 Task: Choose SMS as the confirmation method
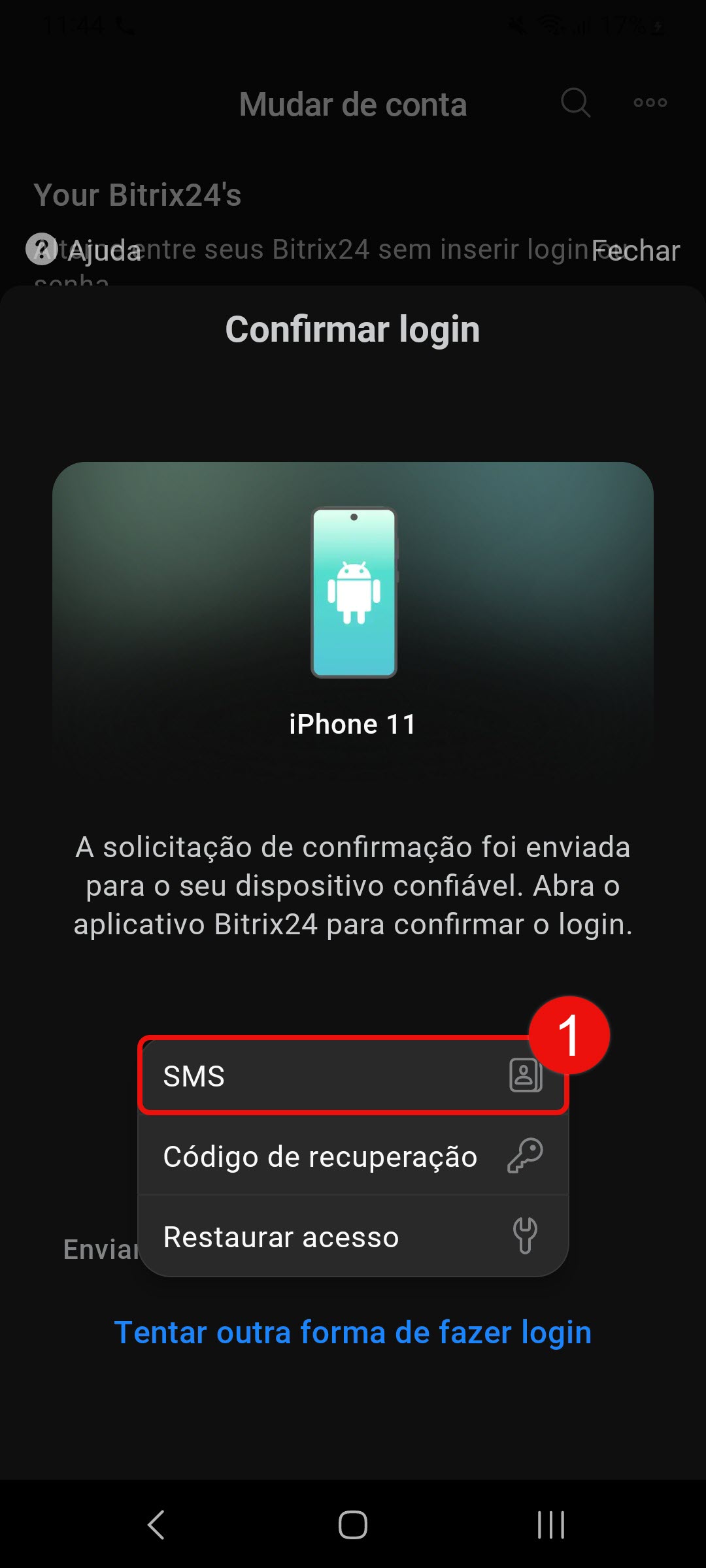point(352,1075)
